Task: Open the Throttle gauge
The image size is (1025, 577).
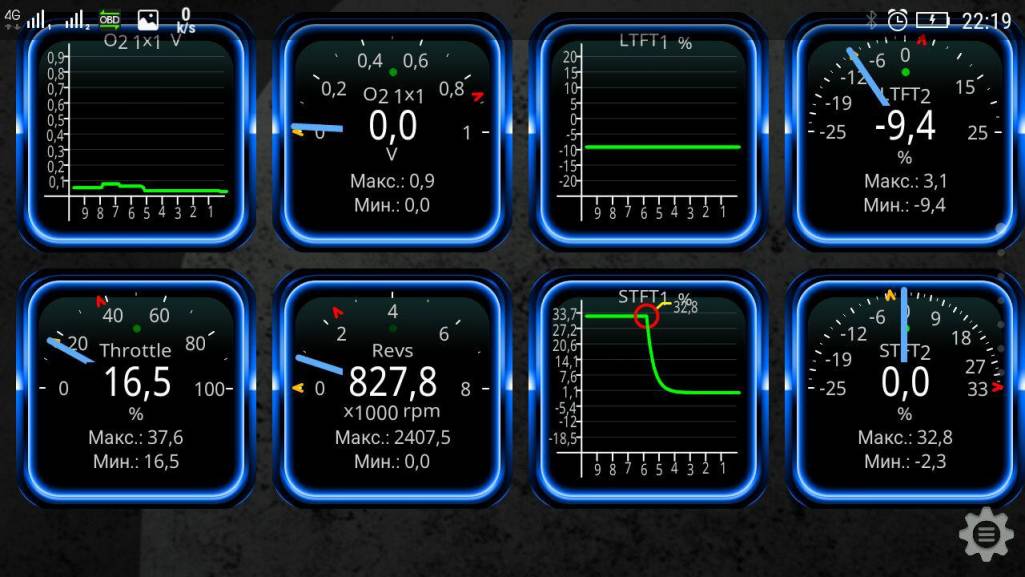Action: click(x=136, y=388)
